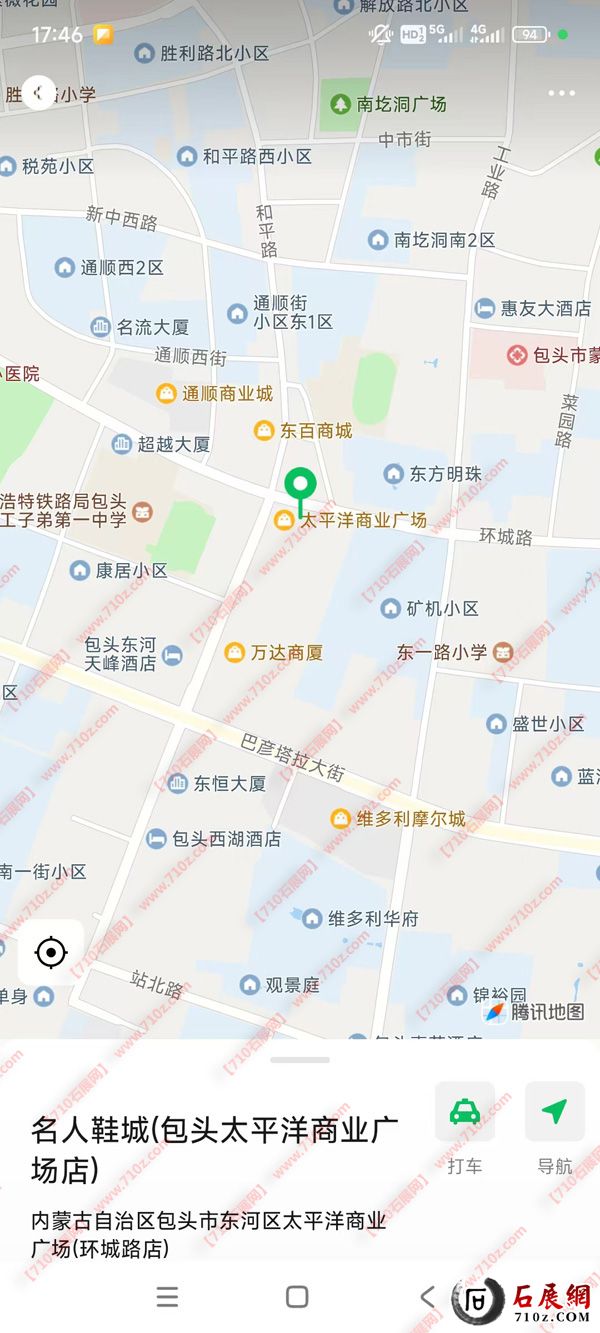Tap the system home button
Image resolution: width=600 pixels, height=1333 pixels.
pos(297,1297)
